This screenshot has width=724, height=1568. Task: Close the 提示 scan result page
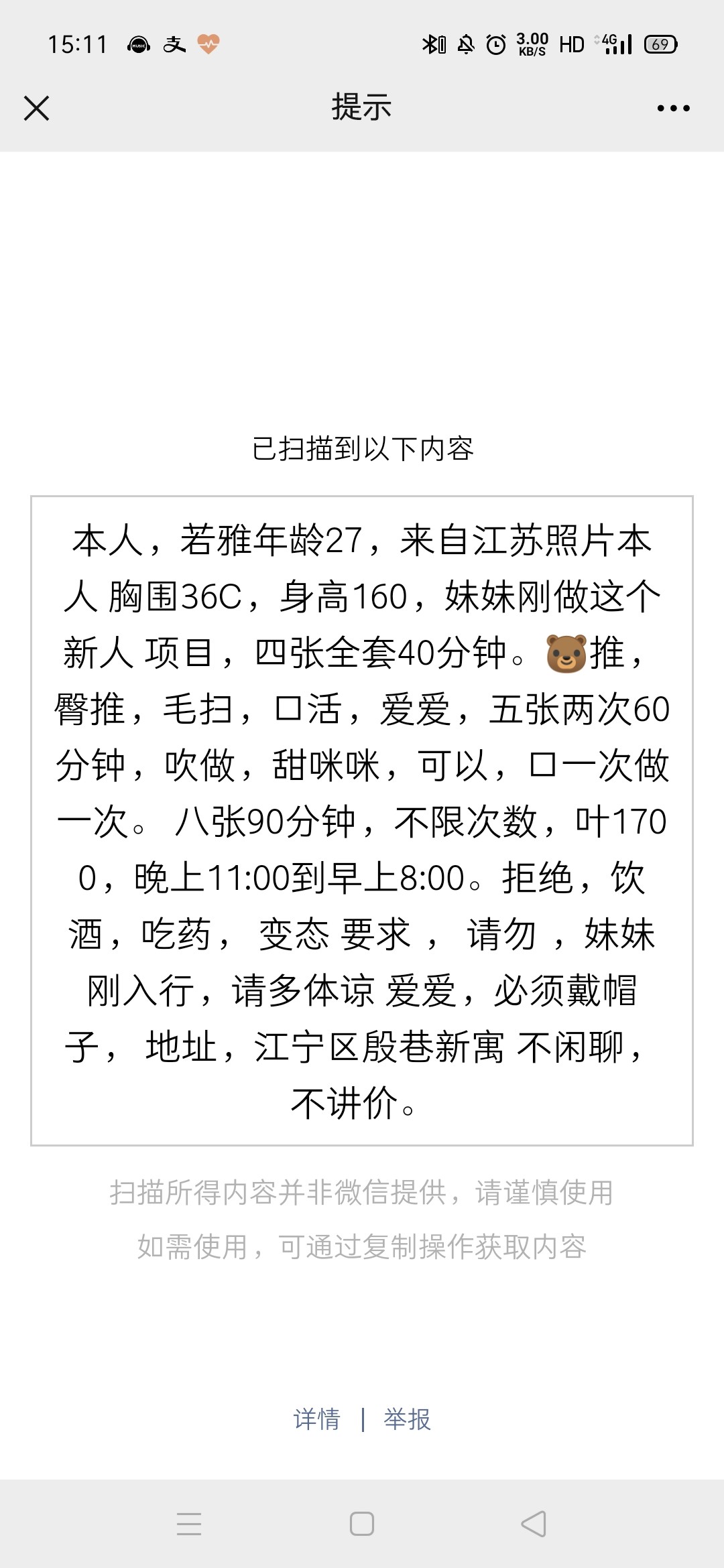tap(36, 108)
